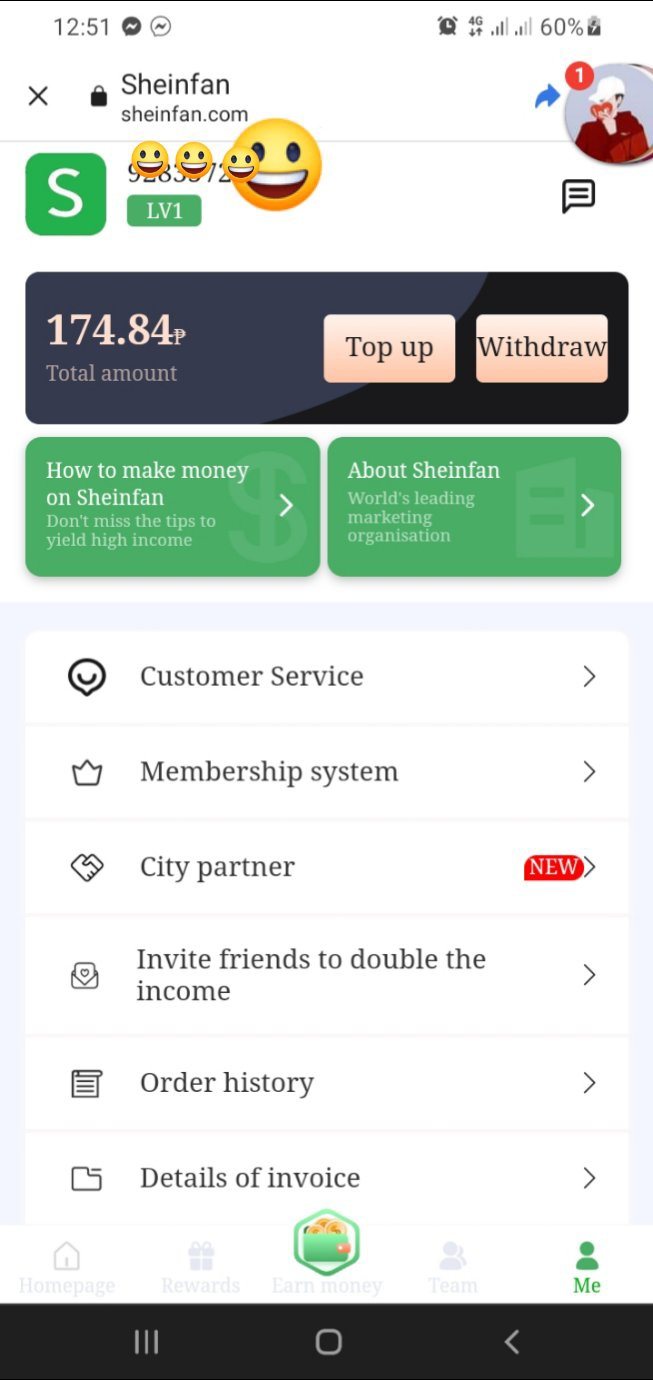The height and width of the screenshot is (1380, 653).
Task: Open Membership system
Action: click(327, 772)
